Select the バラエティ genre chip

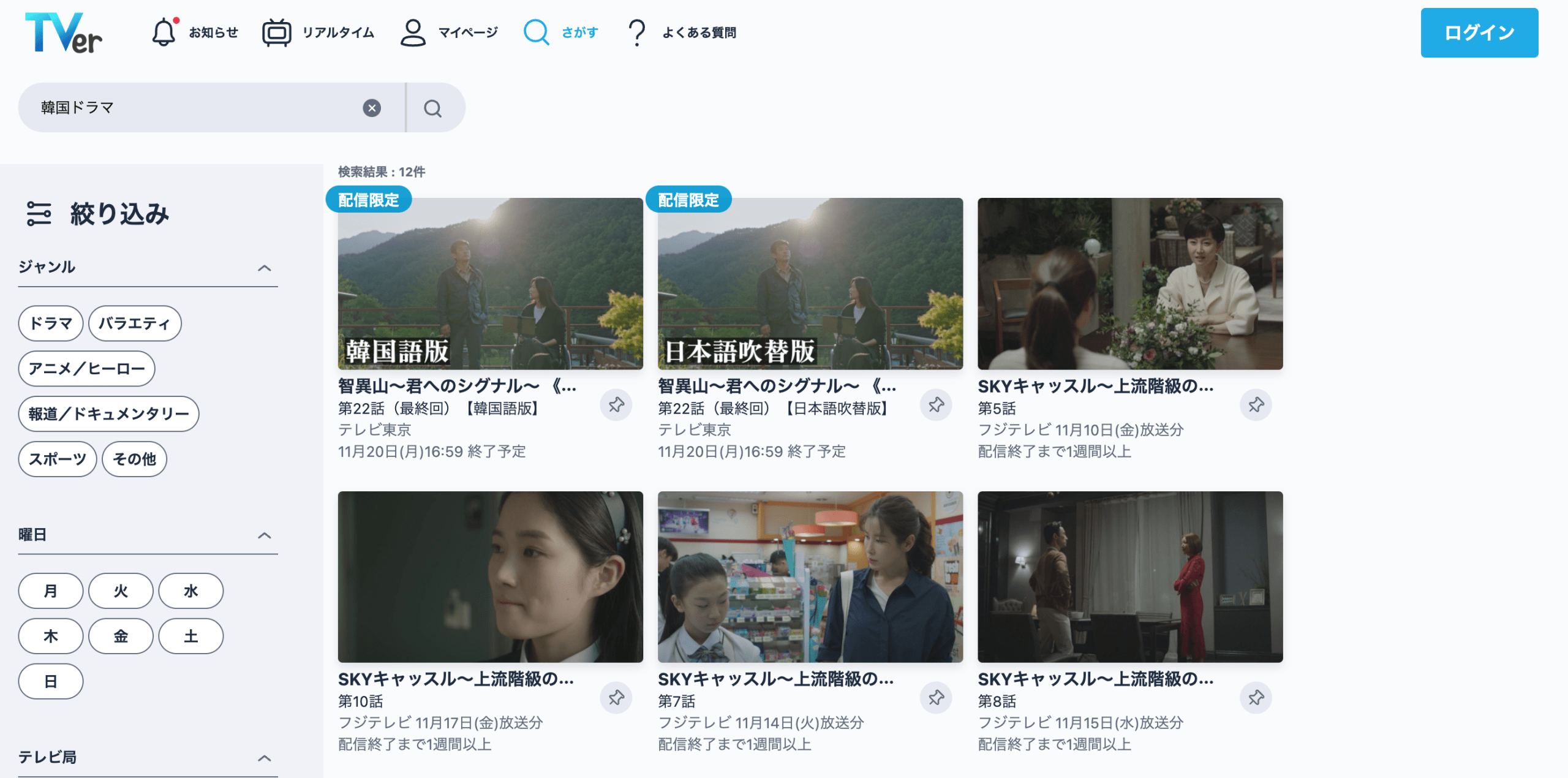coord(135,323)
